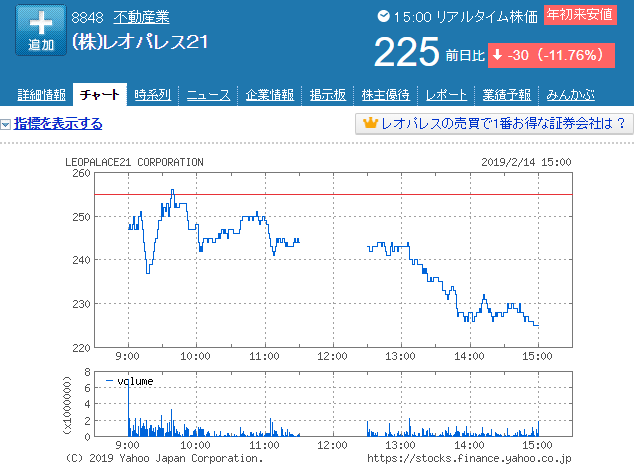This screenshot has width=638, height=475.
Task: Switch to the 詳細情報 tab
Action: [43, 95]
